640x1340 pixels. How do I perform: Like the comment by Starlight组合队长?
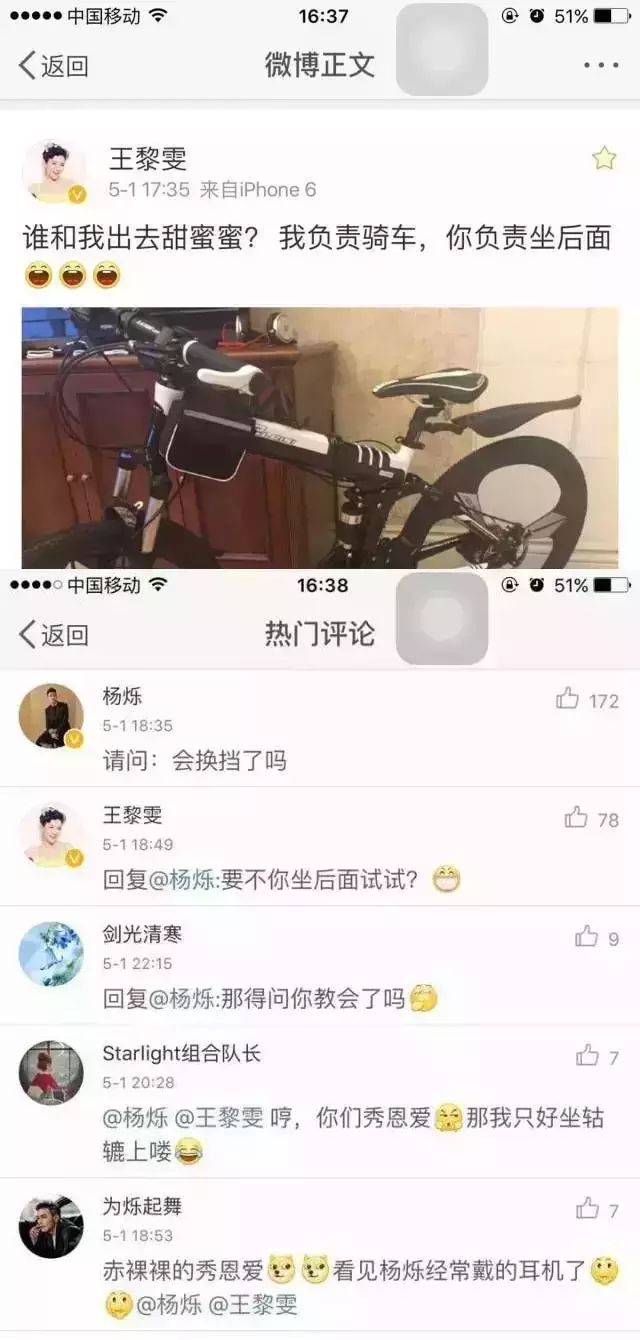point(597,1056)
